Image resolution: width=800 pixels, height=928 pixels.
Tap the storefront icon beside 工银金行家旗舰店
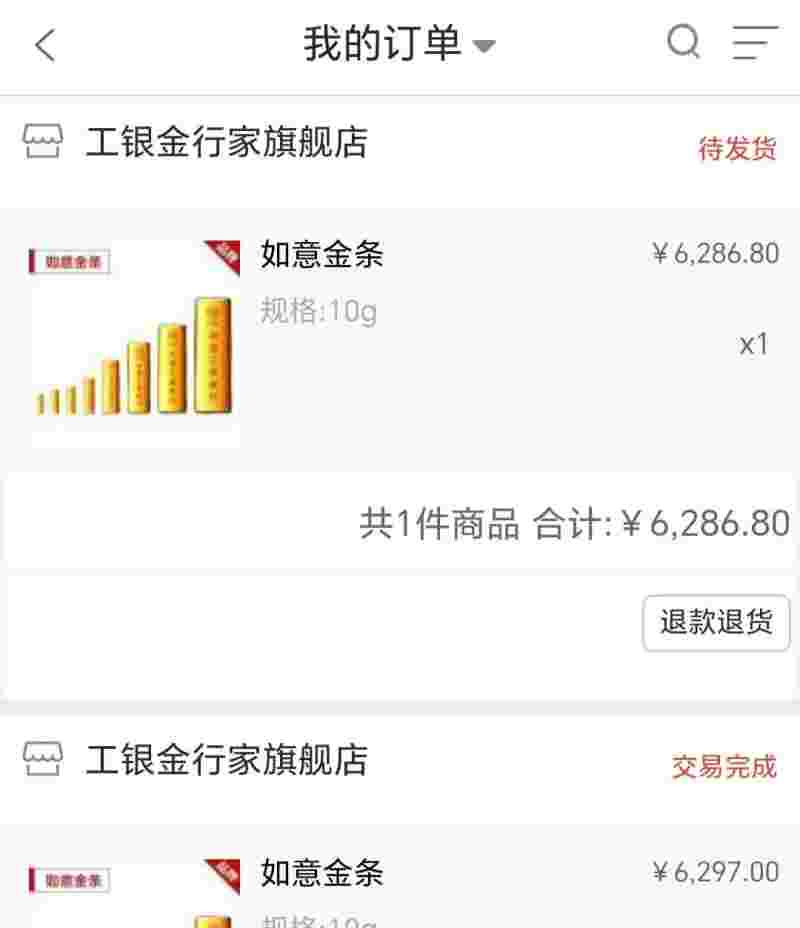tap(42, 143)
